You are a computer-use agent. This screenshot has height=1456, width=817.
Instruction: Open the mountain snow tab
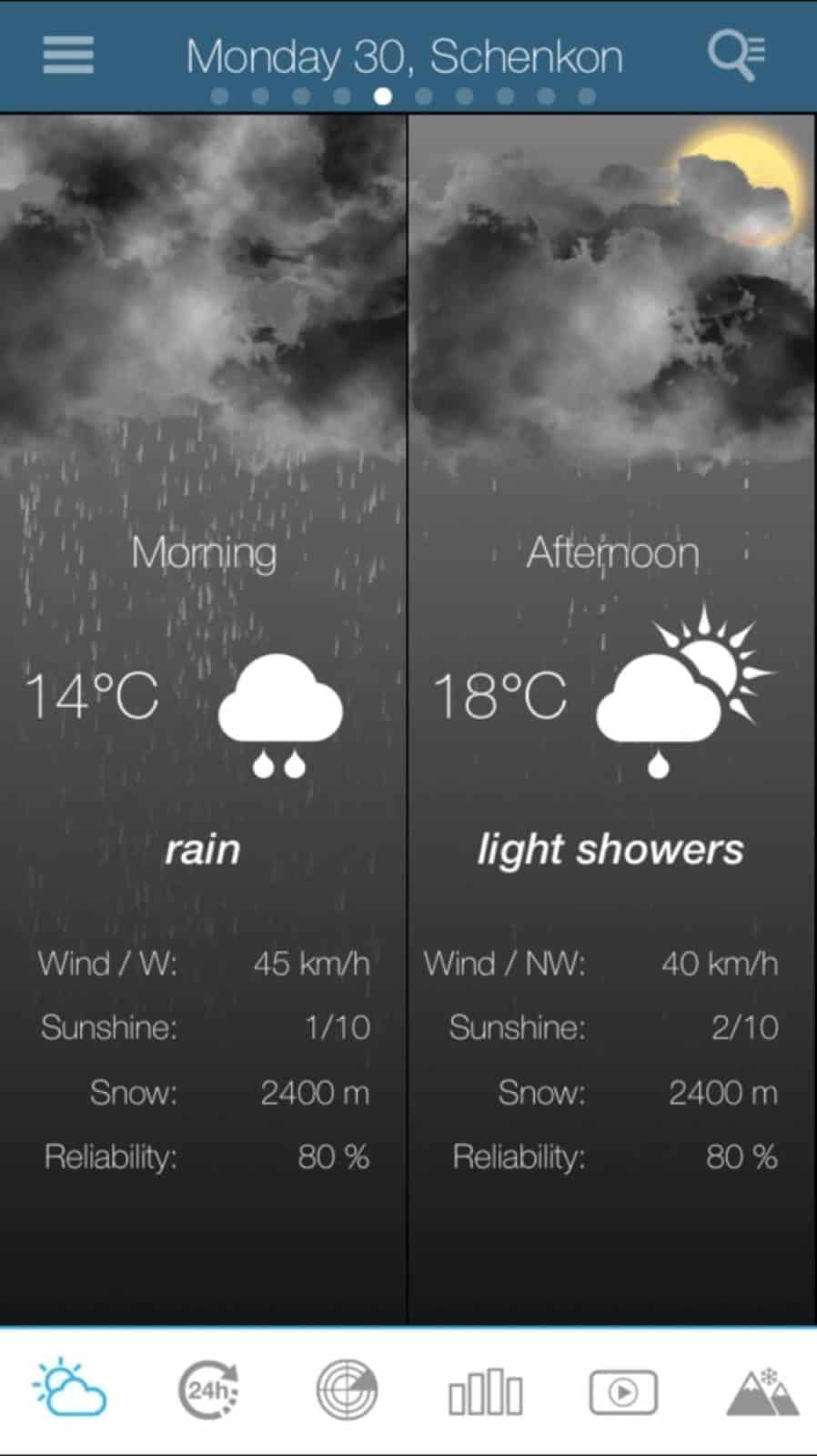pos(762,1390)
